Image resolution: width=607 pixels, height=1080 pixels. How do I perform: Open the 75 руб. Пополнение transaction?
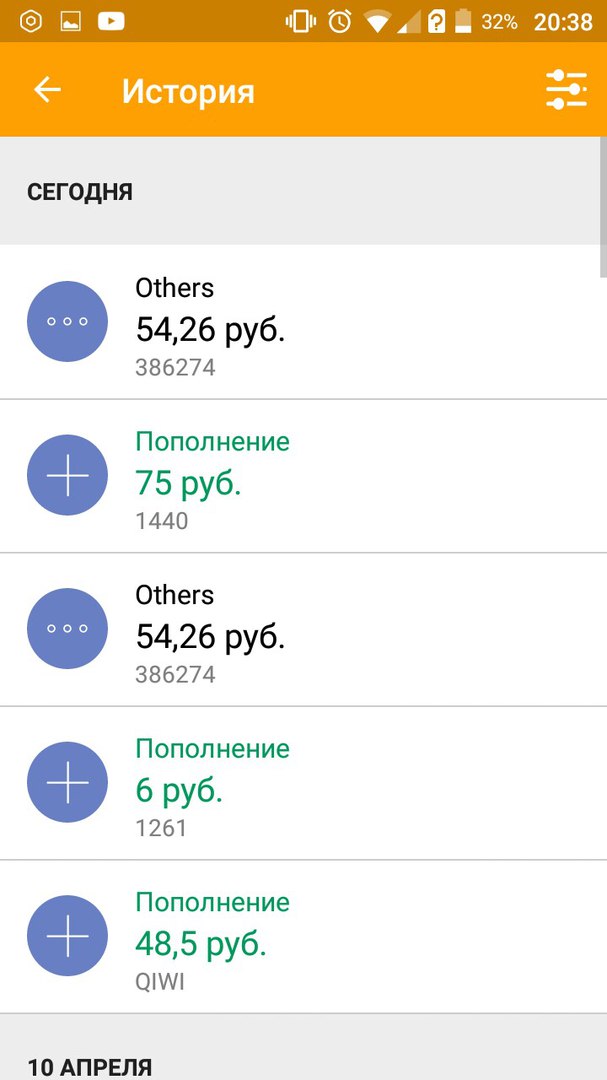(303, 476)
